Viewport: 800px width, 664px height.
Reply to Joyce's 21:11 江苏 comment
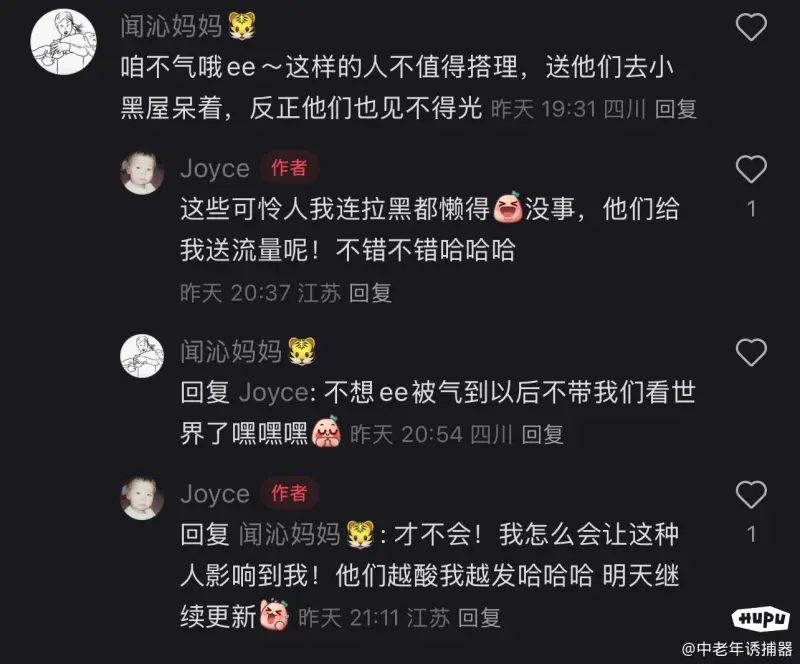tap(478, 617)
